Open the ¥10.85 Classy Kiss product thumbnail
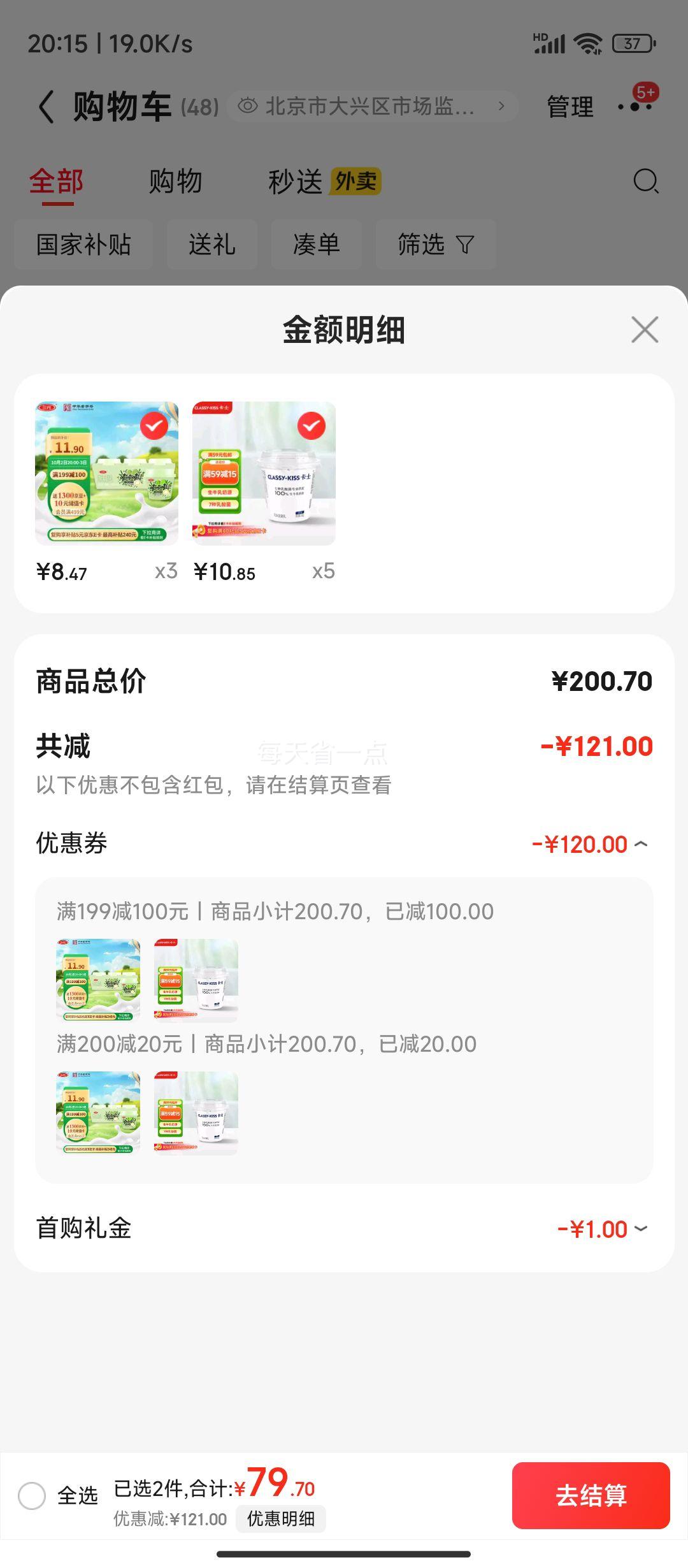Viewport: 688px width, 1568px height. point(264,474)
